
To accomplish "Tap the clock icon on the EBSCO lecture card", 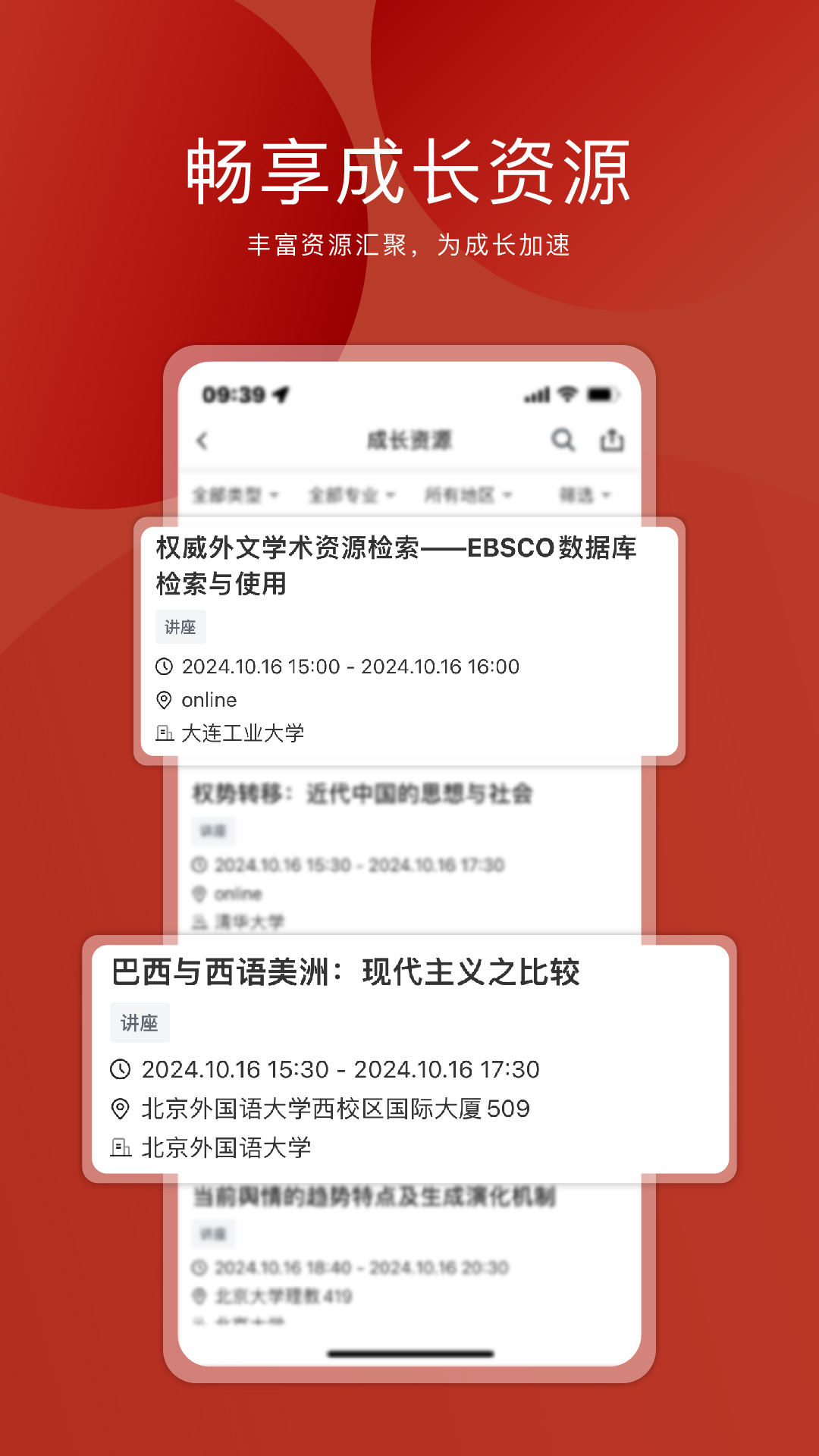I will pos(165,667).
